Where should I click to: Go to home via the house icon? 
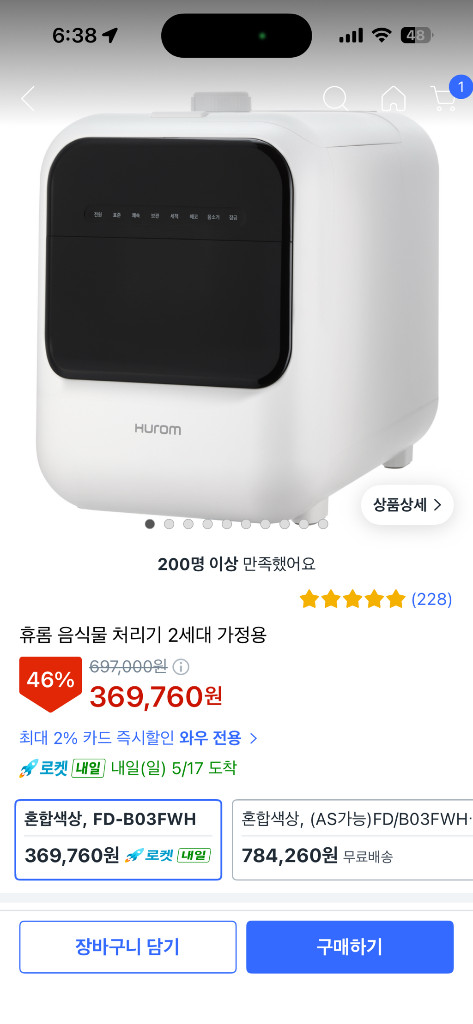(393, 99)
